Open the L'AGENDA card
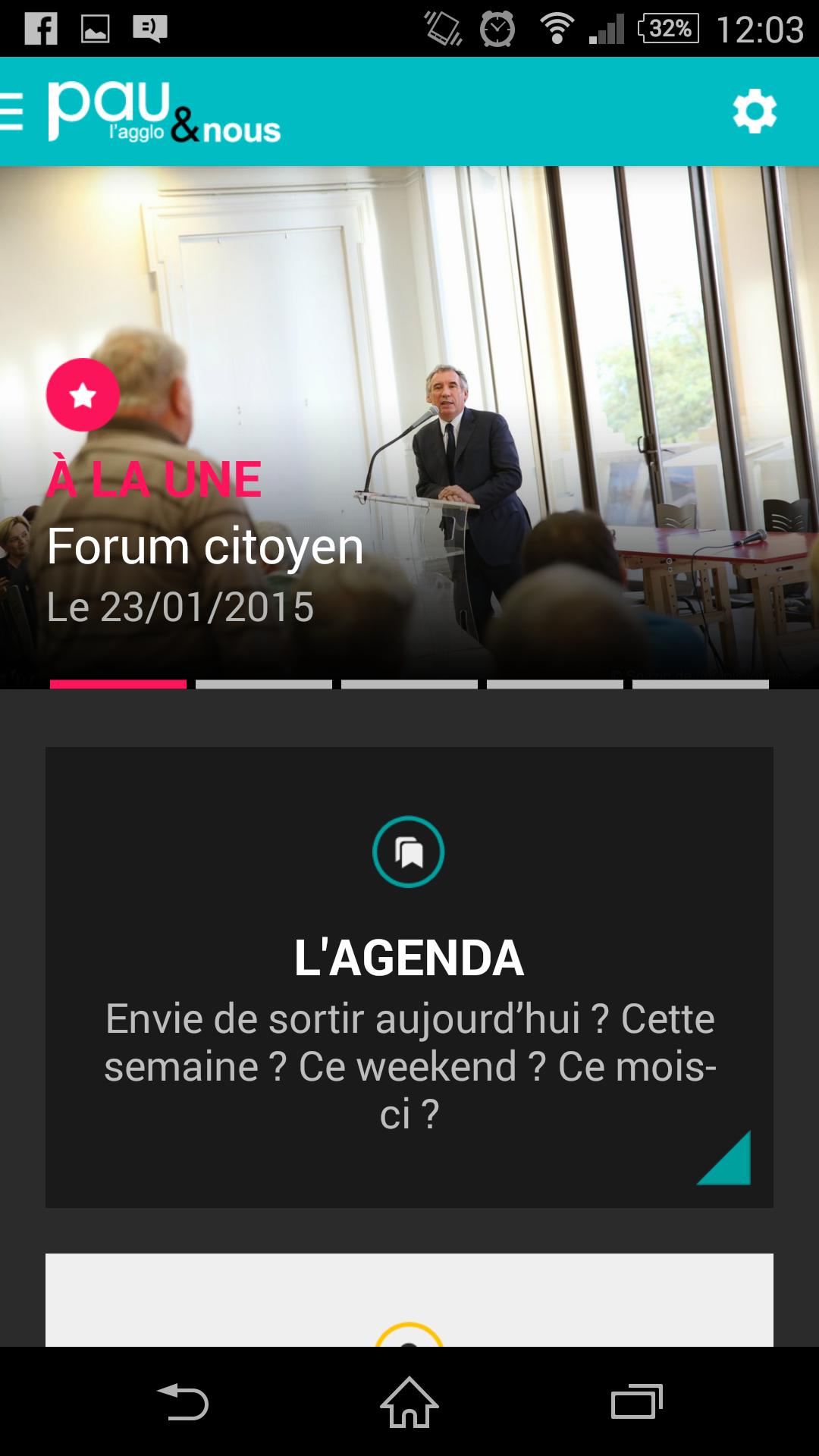This screenshot has height=1456, width=819. [x=409, y=977]
